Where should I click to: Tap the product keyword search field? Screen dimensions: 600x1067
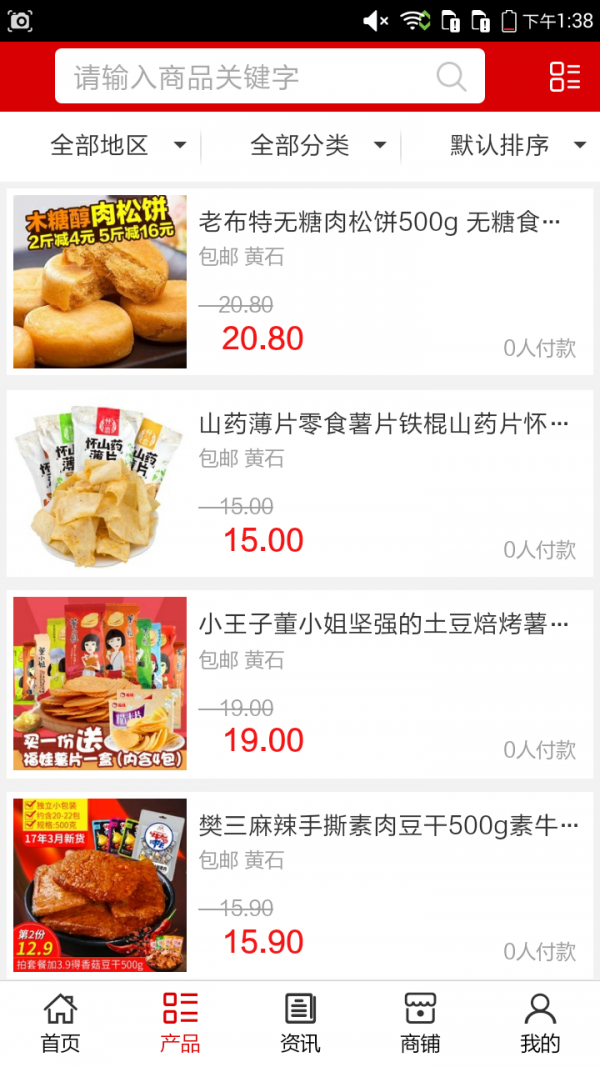(250, 77)
